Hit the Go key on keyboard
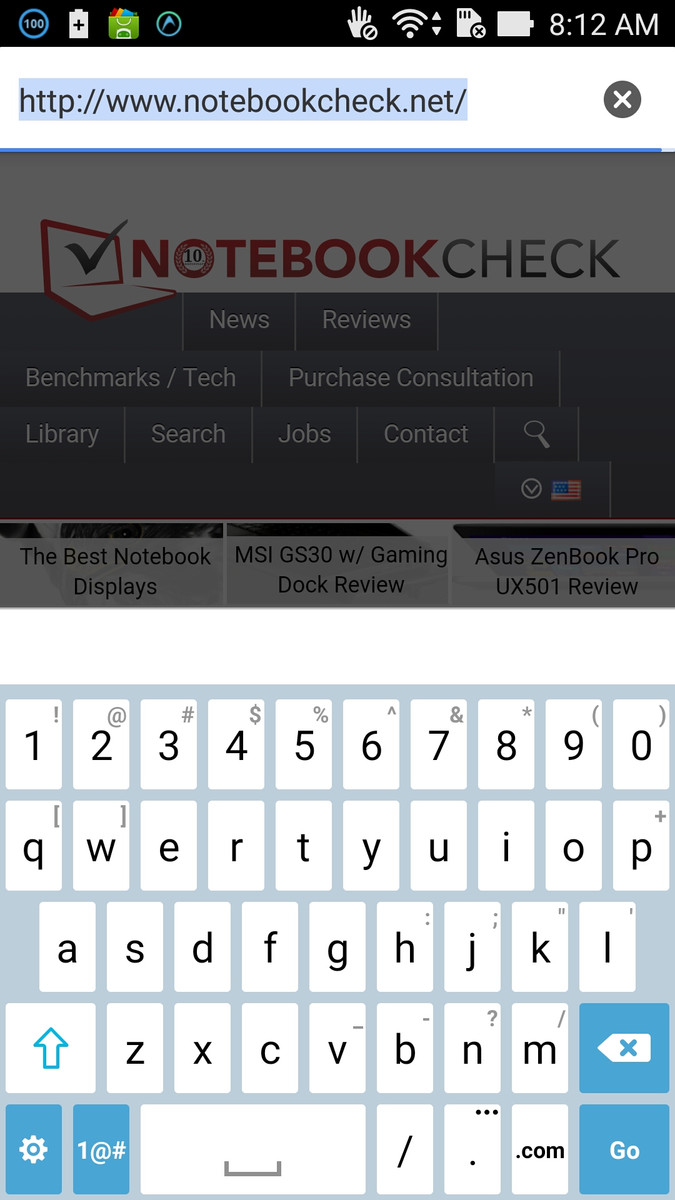The width and height of the screenshot is (675, 1200). click(x=624, y=1150)
